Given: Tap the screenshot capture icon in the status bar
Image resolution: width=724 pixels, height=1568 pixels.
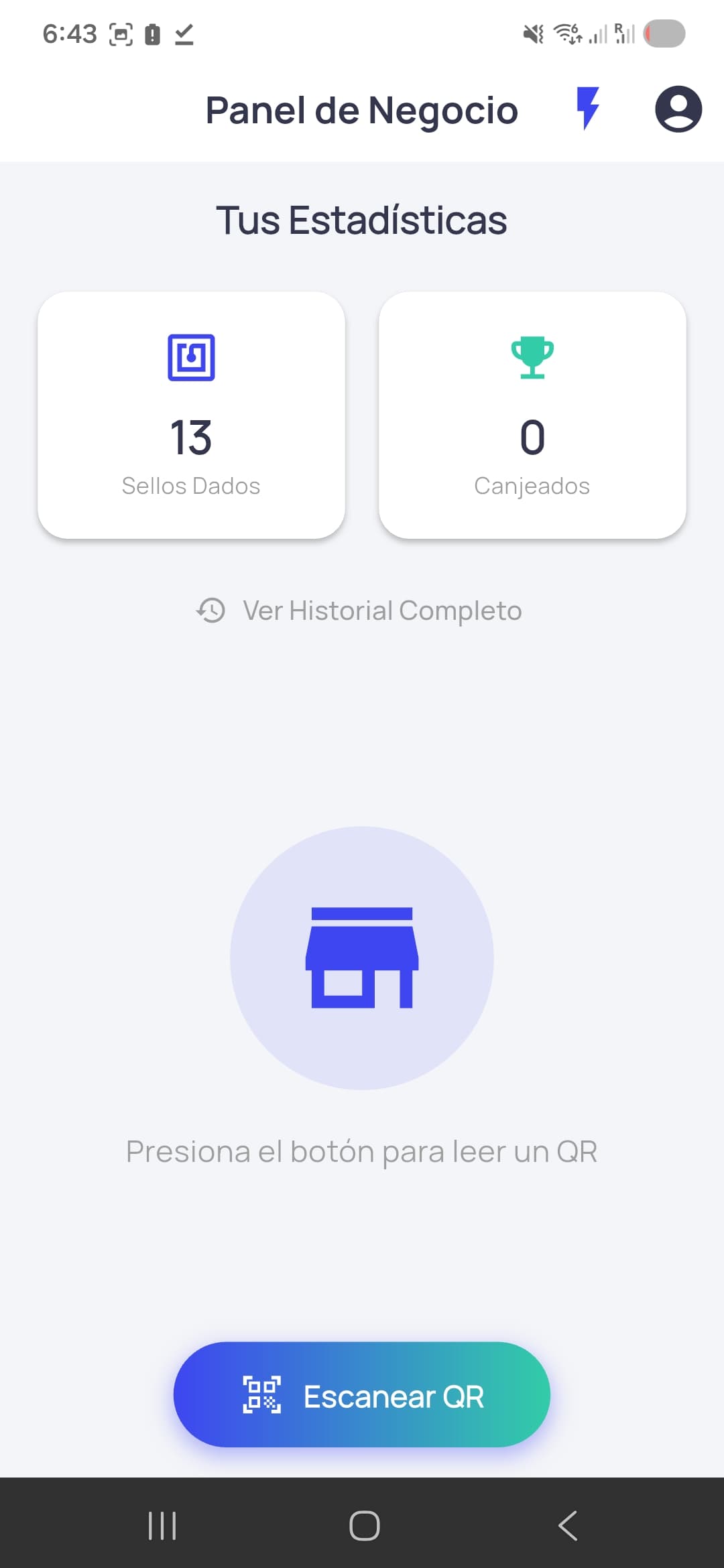Looking at the screenshot, I should (121, 34).
